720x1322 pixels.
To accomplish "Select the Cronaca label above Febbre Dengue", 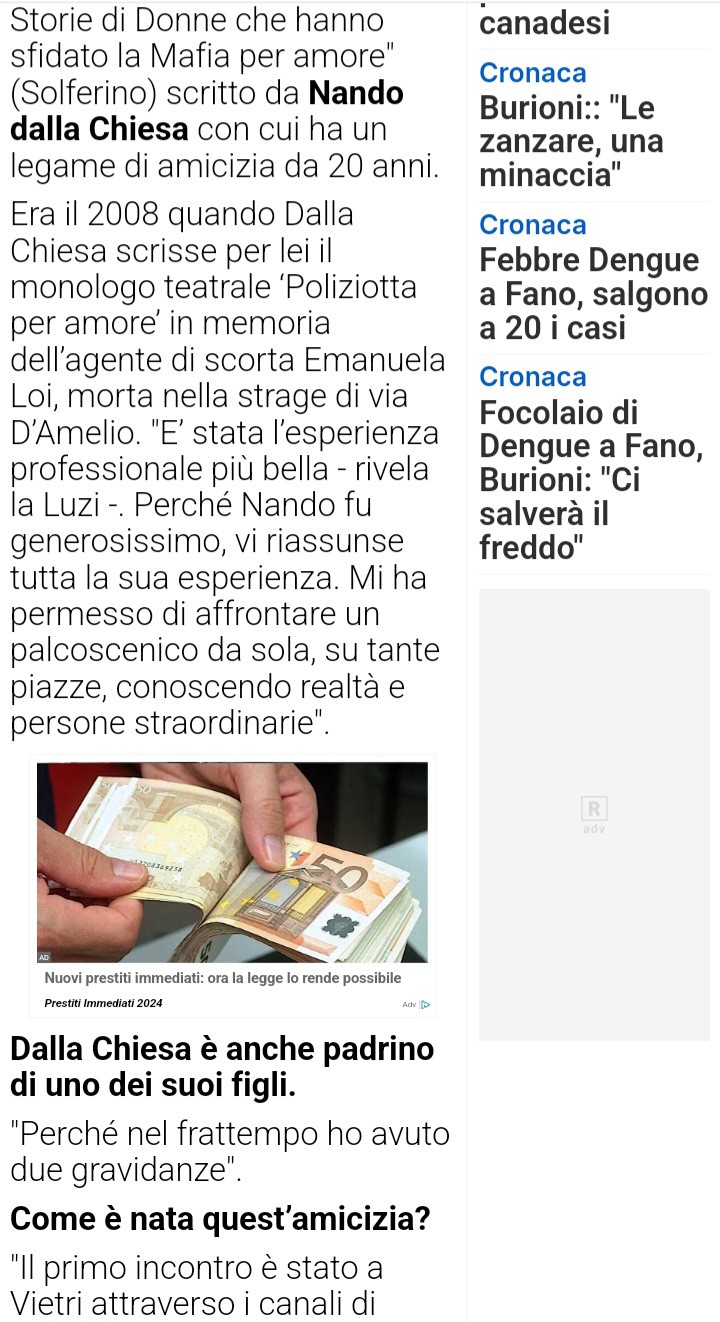I will [x=533, y=225].
